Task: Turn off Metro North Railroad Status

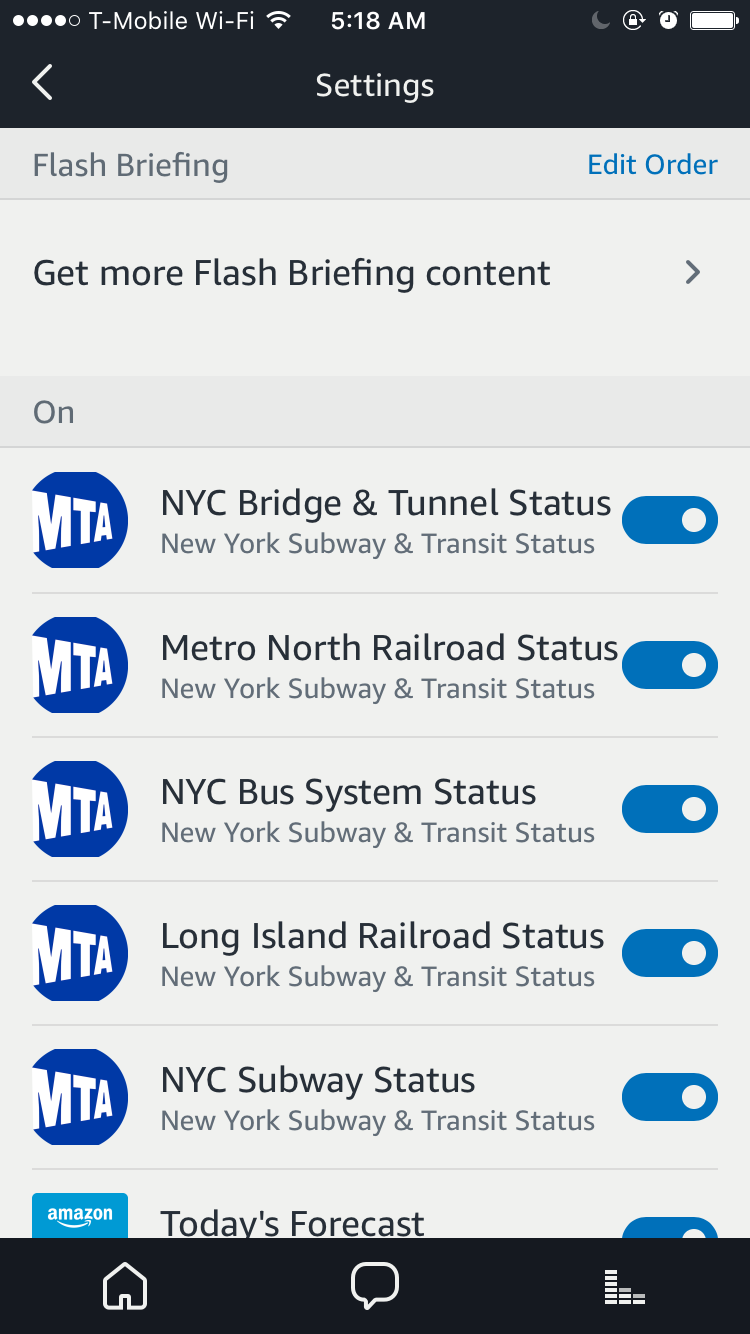Action: [669, 665]
